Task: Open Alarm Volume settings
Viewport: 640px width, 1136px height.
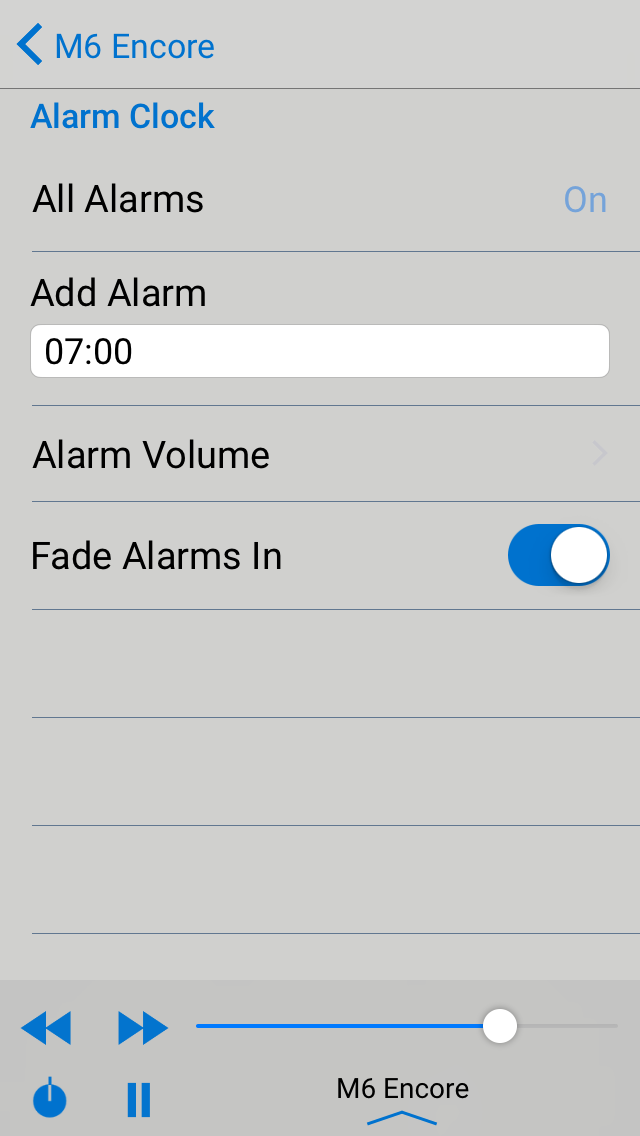Action: click(x=320, y=455)
